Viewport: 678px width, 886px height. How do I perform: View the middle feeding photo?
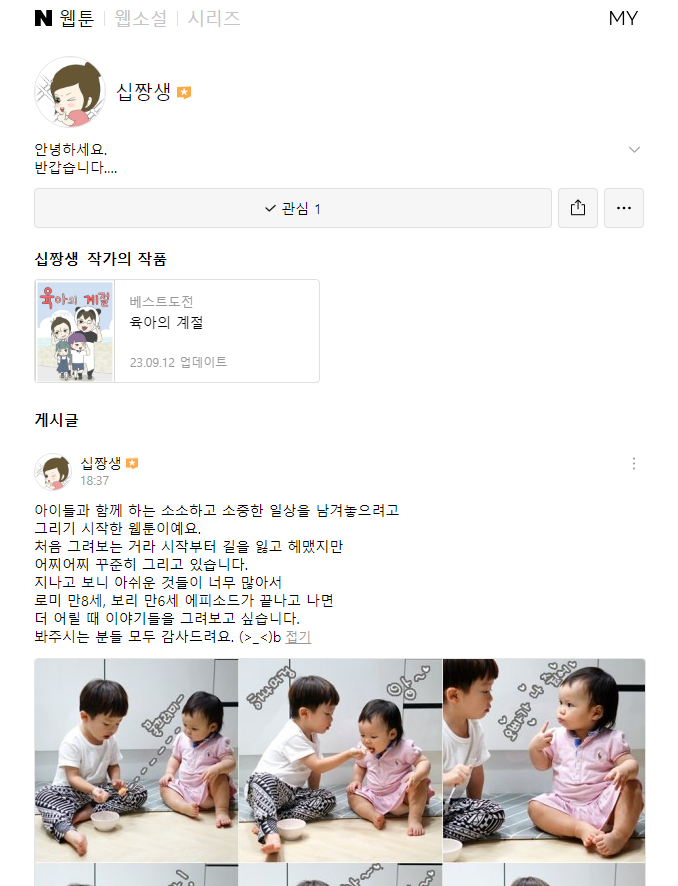coord(340,760)
